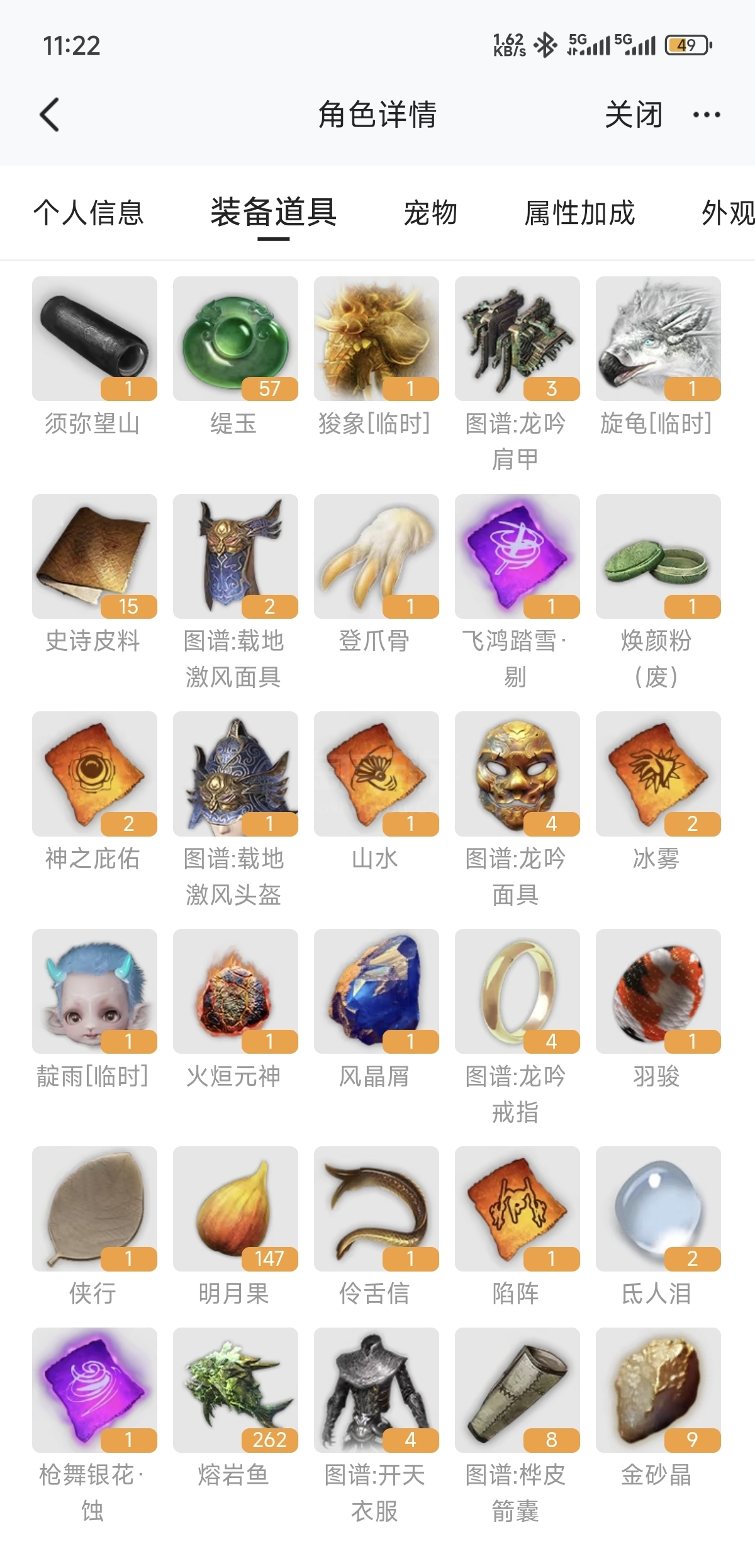Switch to the 宠物 tab

click(430, 213)
